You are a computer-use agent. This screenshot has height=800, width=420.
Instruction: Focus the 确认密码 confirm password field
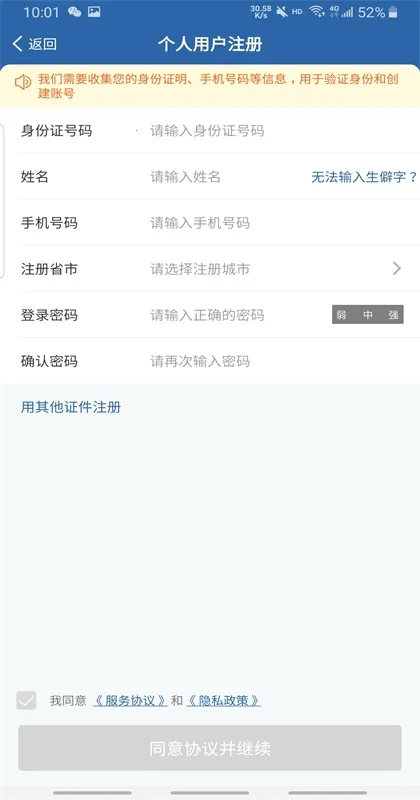point(276,362)
